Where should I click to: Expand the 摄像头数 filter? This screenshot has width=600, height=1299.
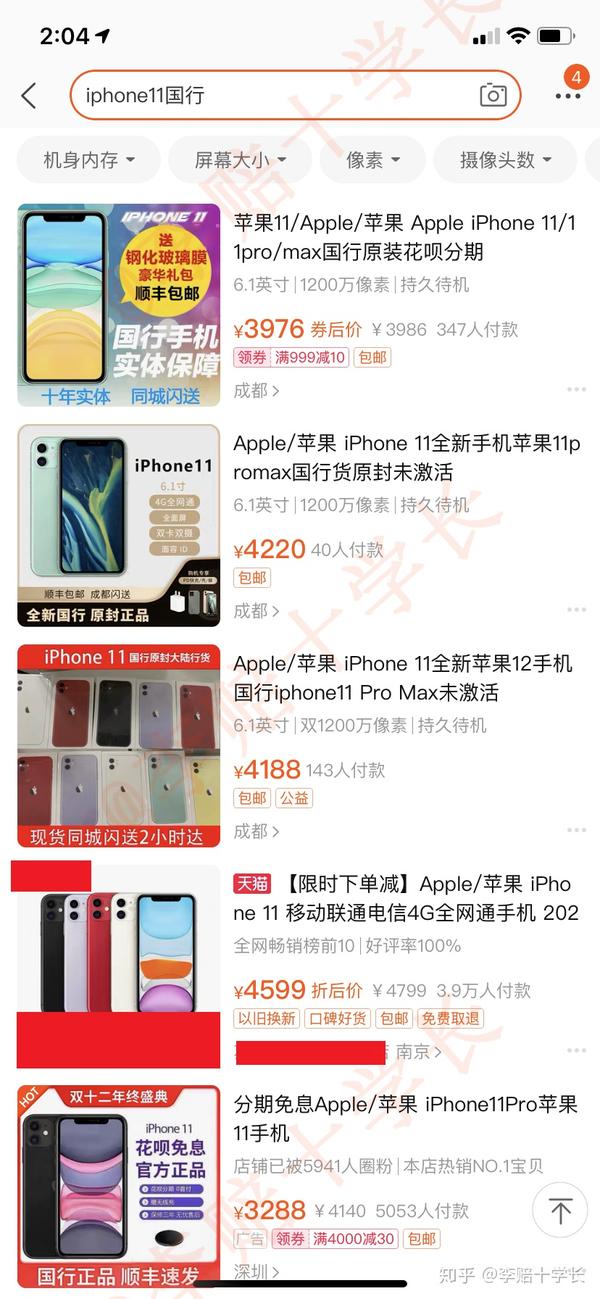(x=506, y=160)
